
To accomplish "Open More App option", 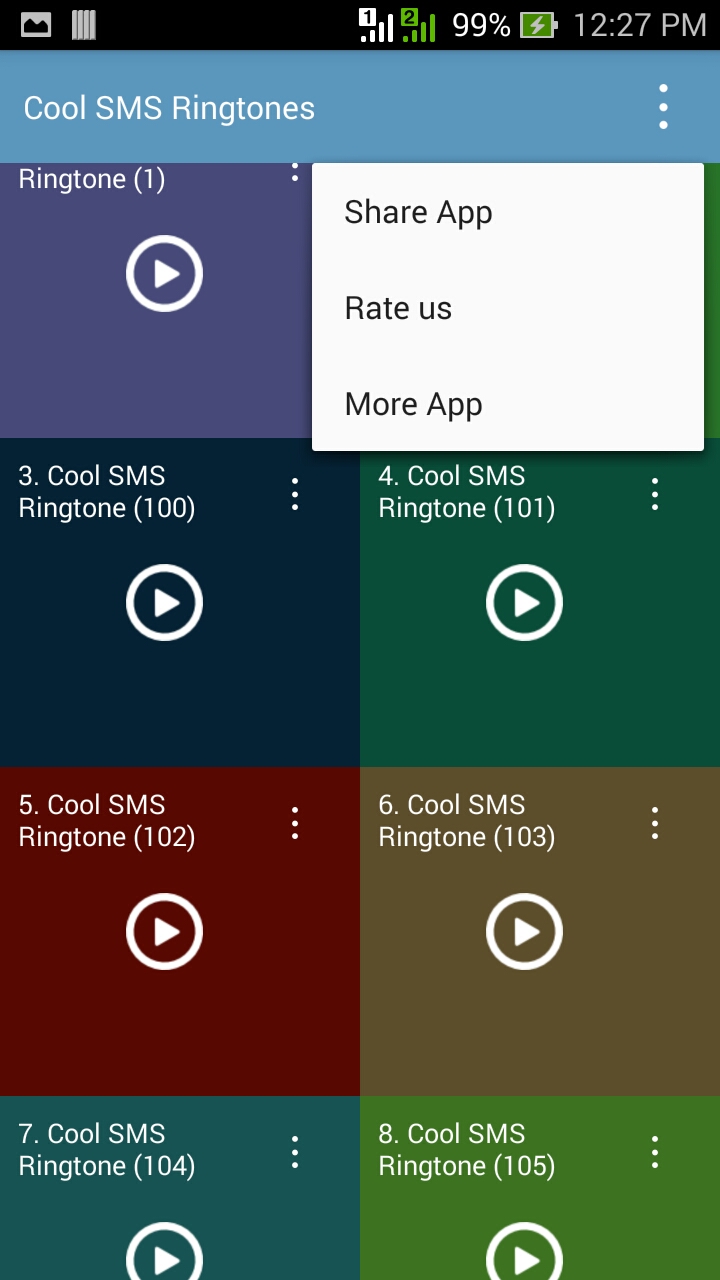I will click(x=413, y=404).
